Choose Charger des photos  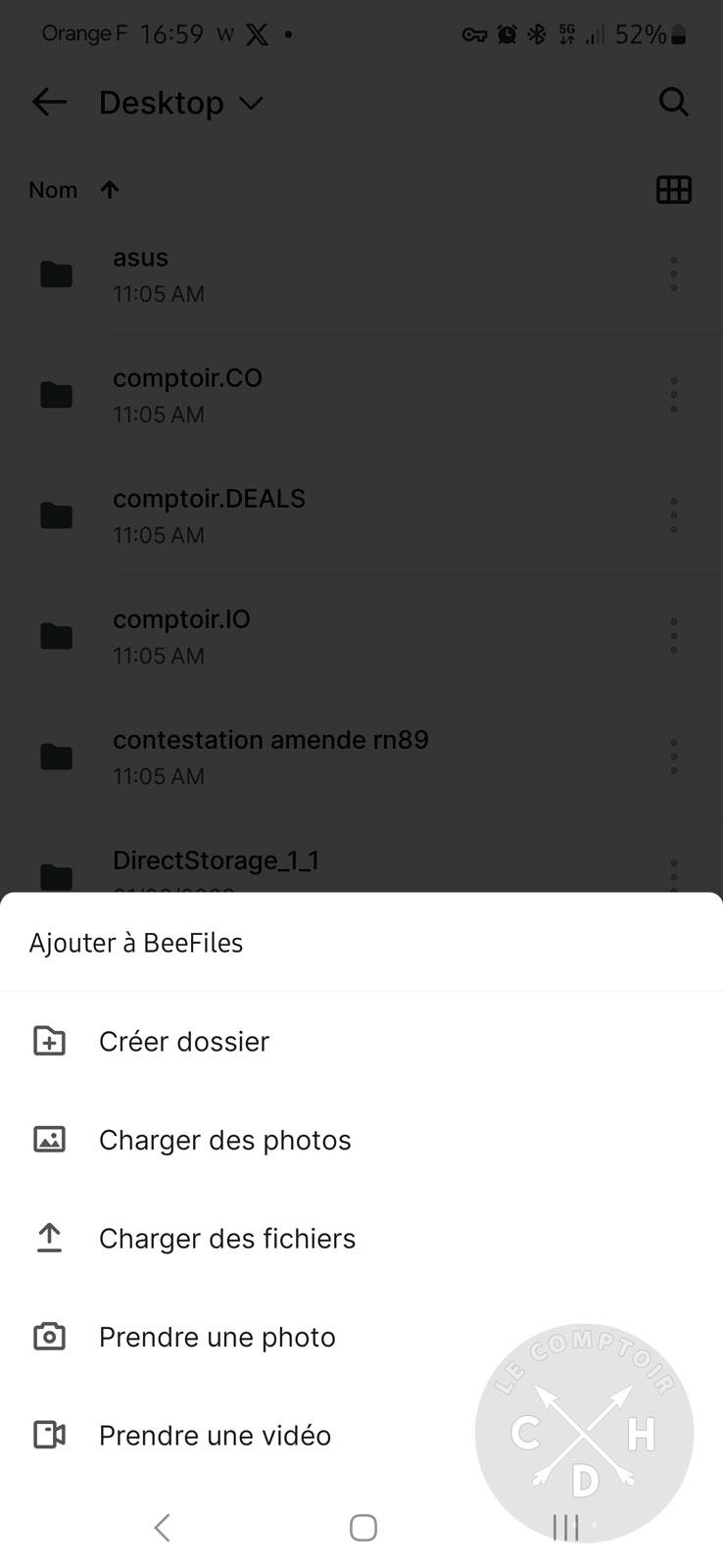click(x=224, y=1140)
